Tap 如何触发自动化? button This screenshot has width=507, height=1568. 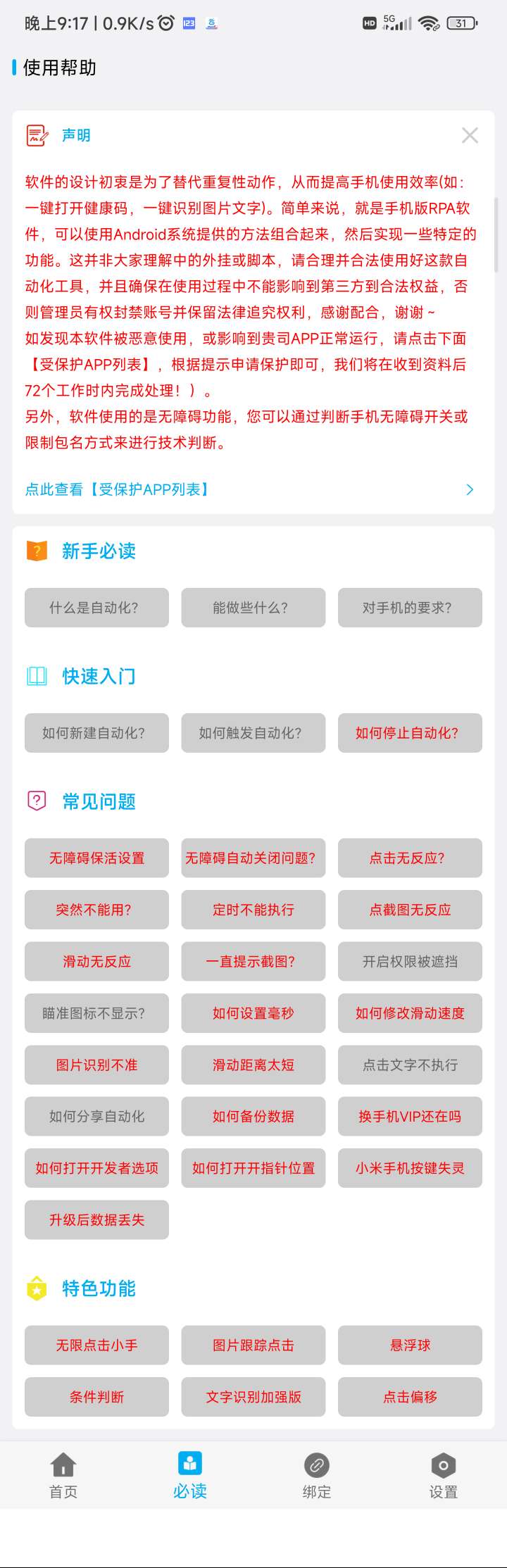[253, 733]
